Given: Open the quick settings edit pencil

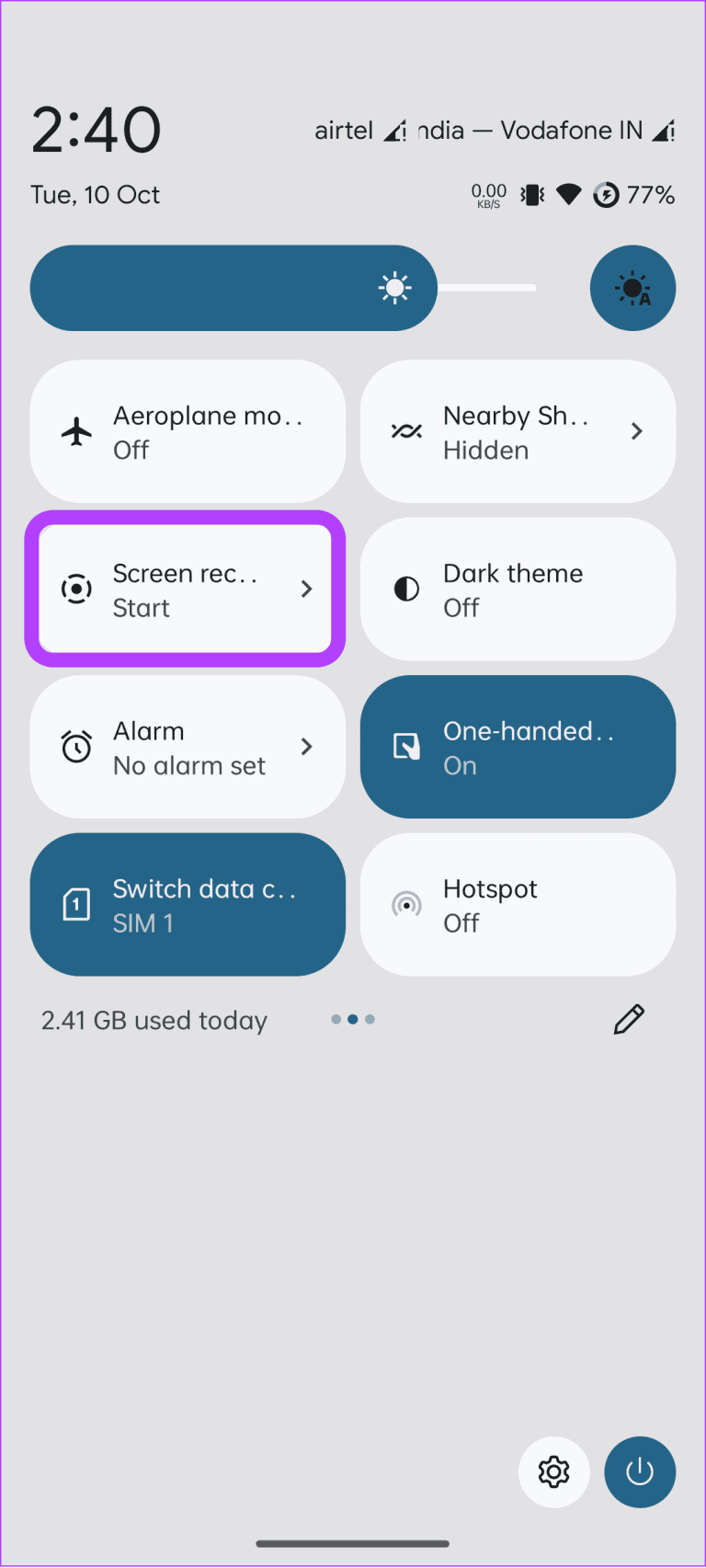Looking at the screenshot, I should click(628, 1019).
